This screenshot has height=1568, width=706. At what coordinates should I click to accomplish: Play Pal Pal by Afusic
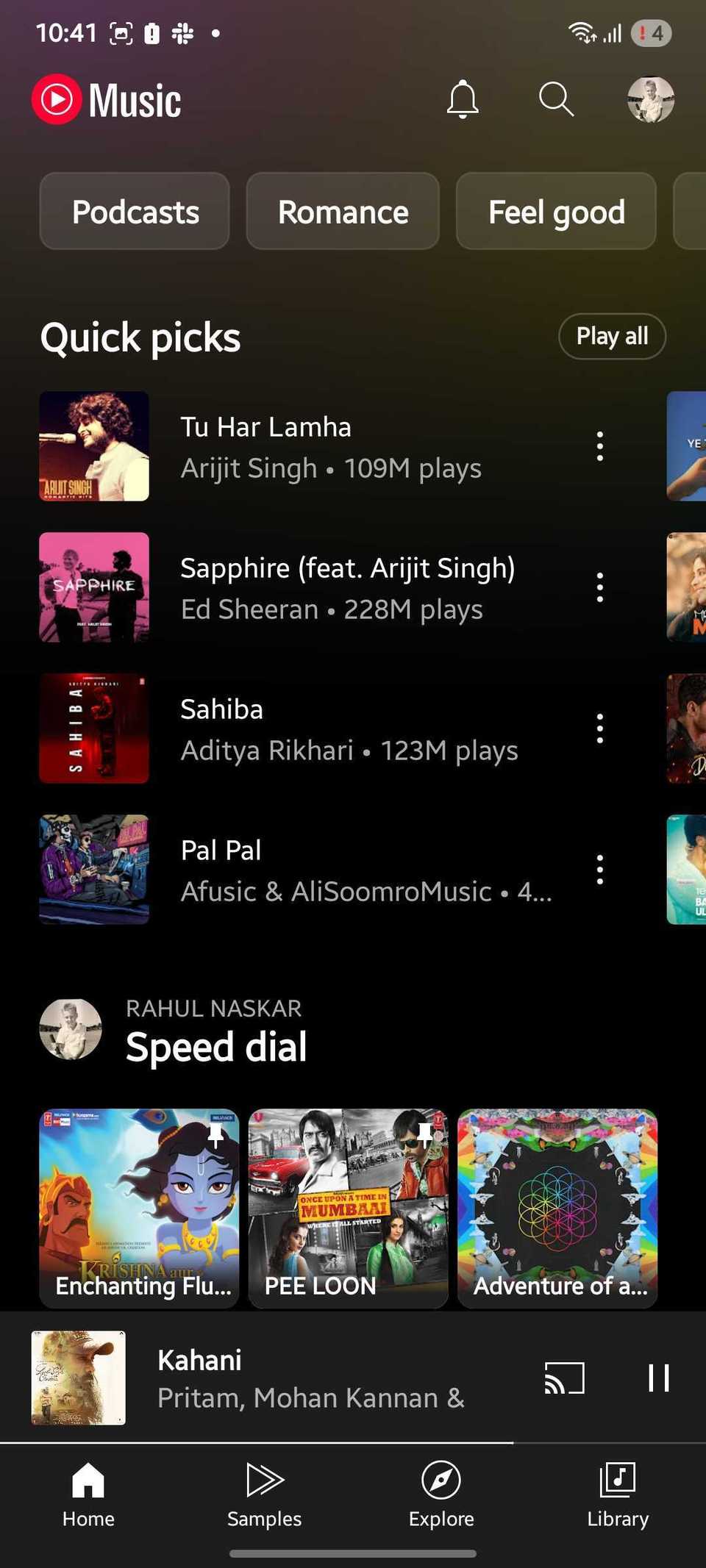point(294,870)
